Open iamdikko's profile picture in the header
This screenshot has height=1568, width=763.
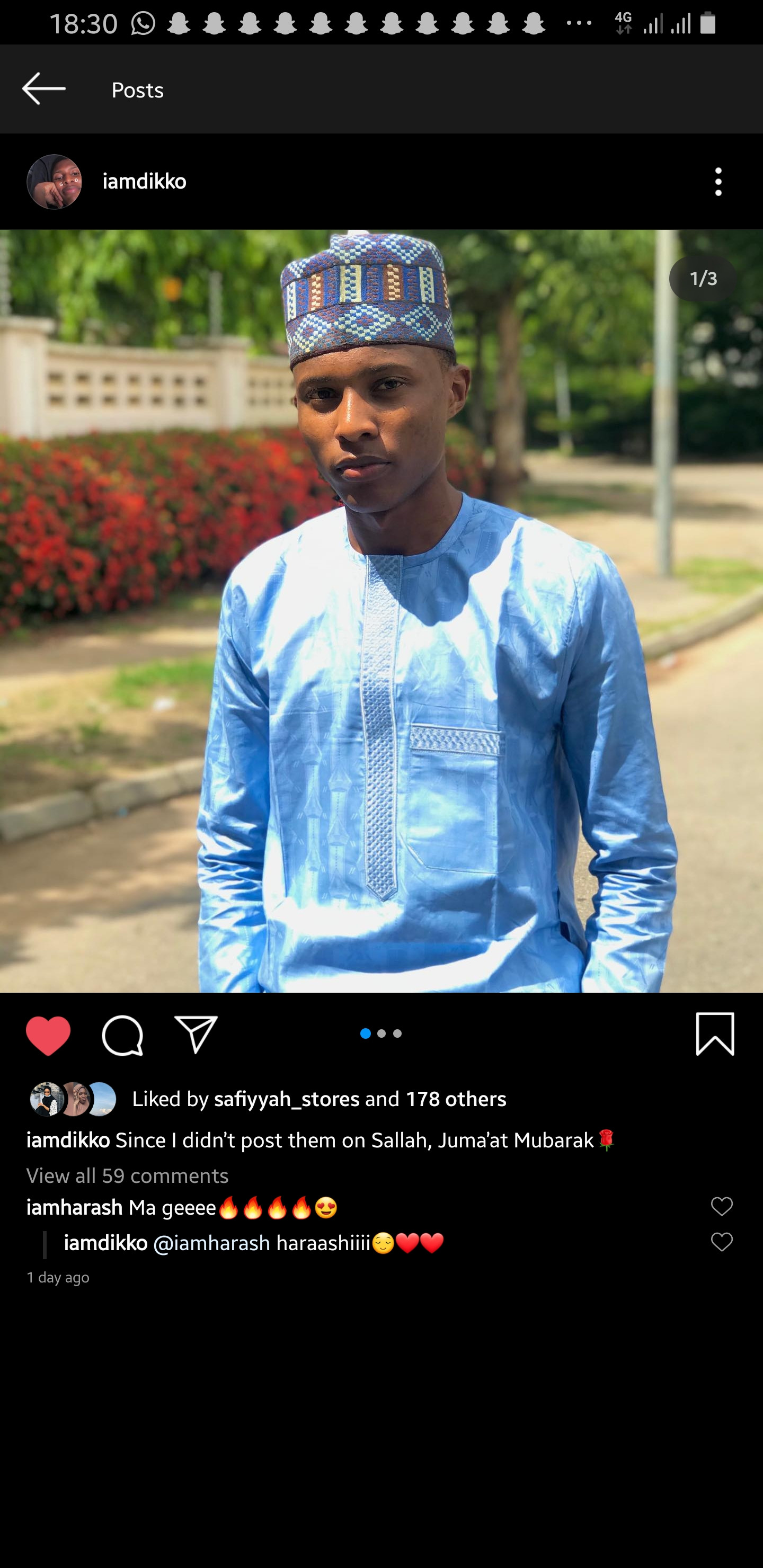(54, 181)
